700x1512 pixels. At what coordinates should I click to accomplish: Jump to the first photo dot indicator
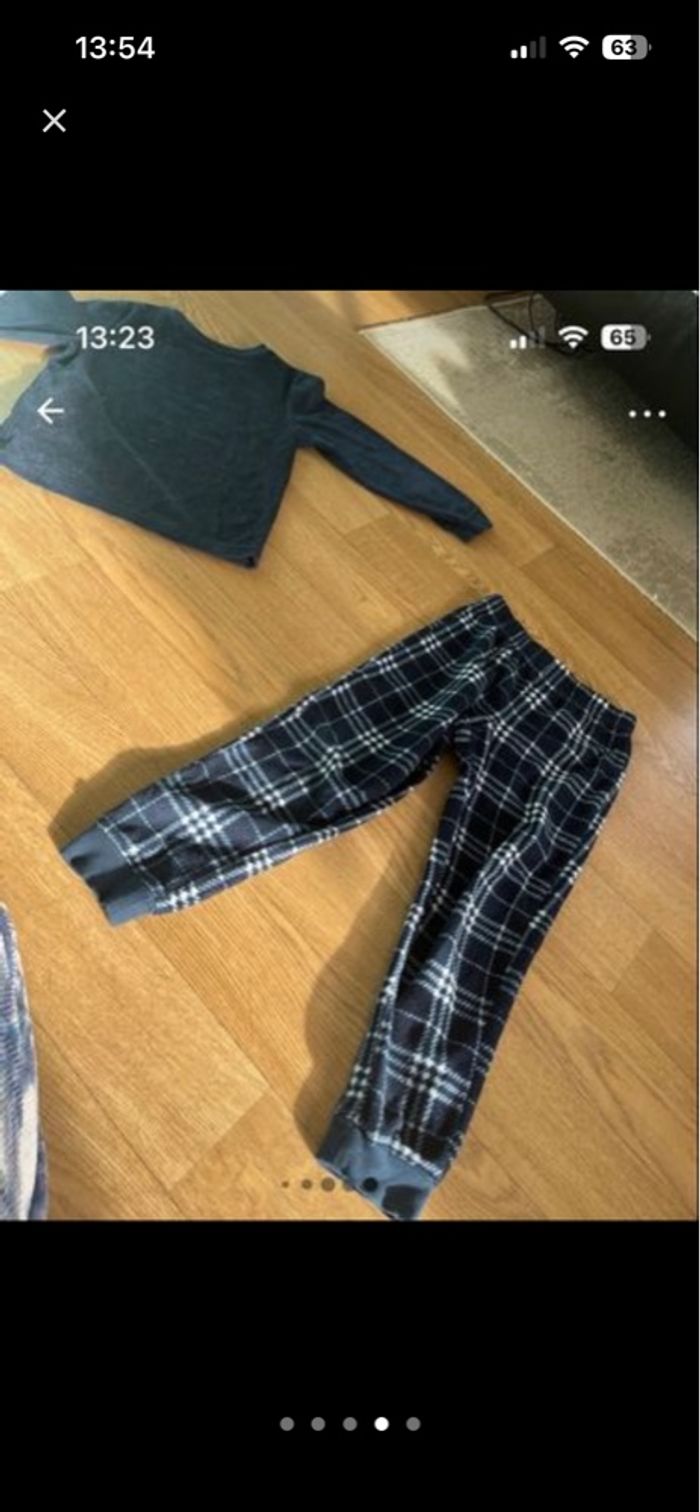click(x=287, y=1423)
